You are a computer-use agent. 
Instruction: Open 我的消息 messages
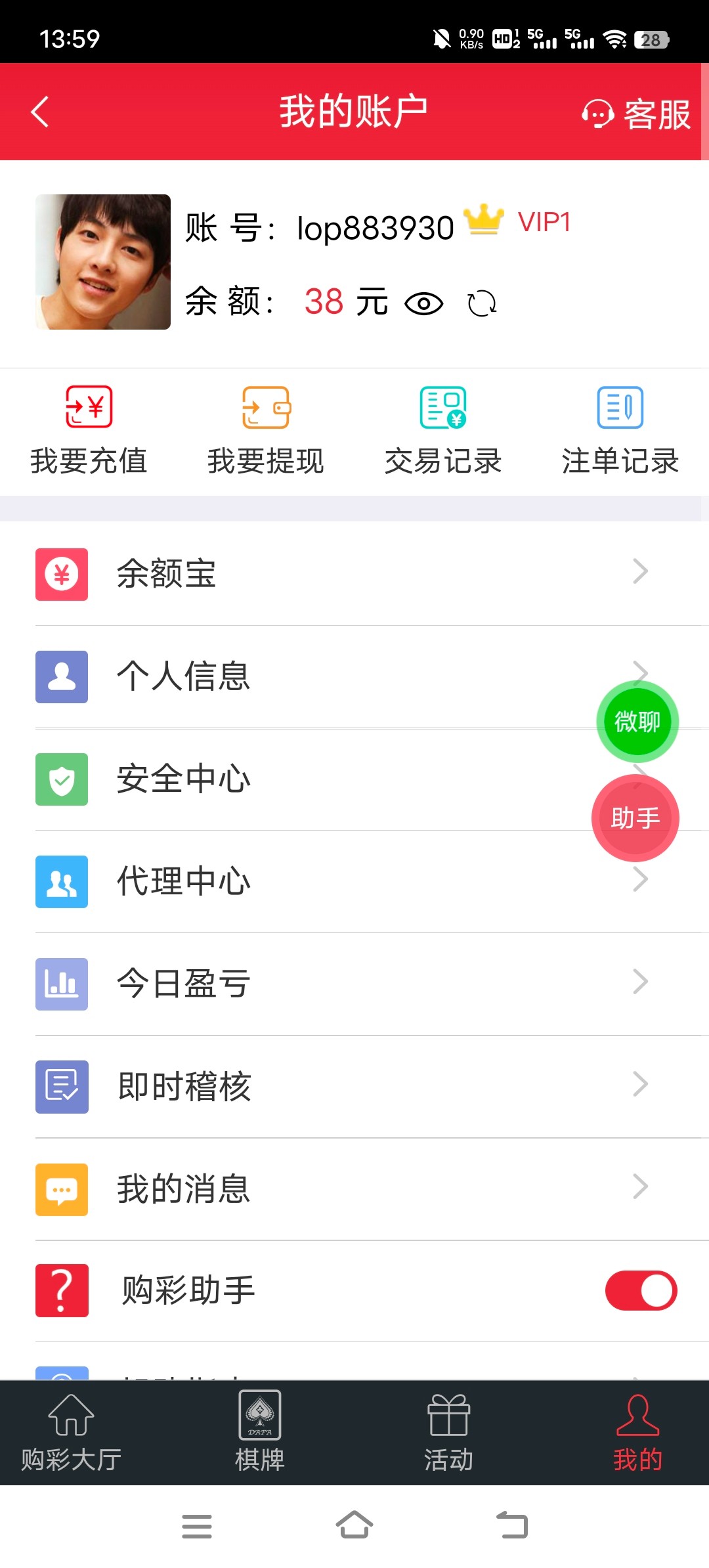(x=328, y=1189)
